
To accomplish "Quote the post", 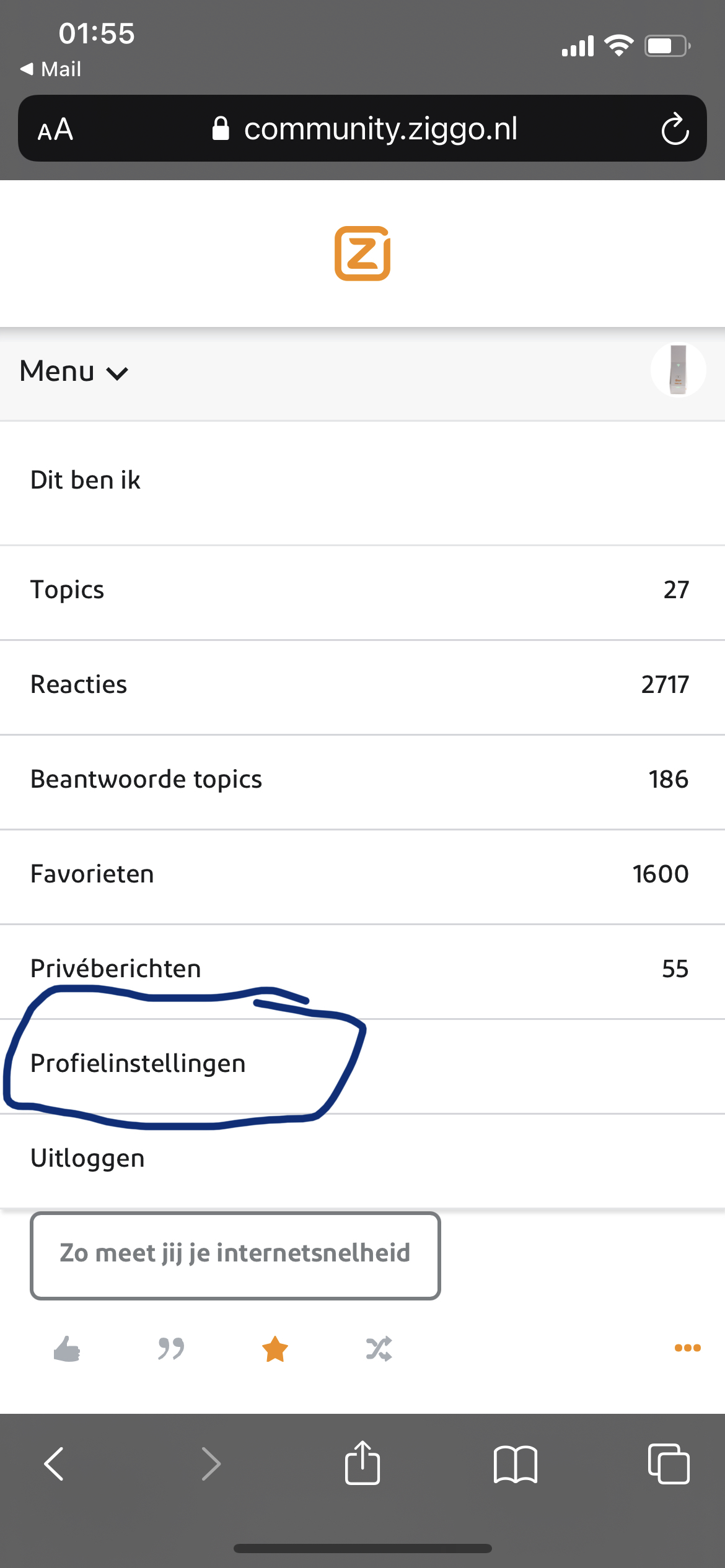I will pyautogui.click(x=171, y=1349).
